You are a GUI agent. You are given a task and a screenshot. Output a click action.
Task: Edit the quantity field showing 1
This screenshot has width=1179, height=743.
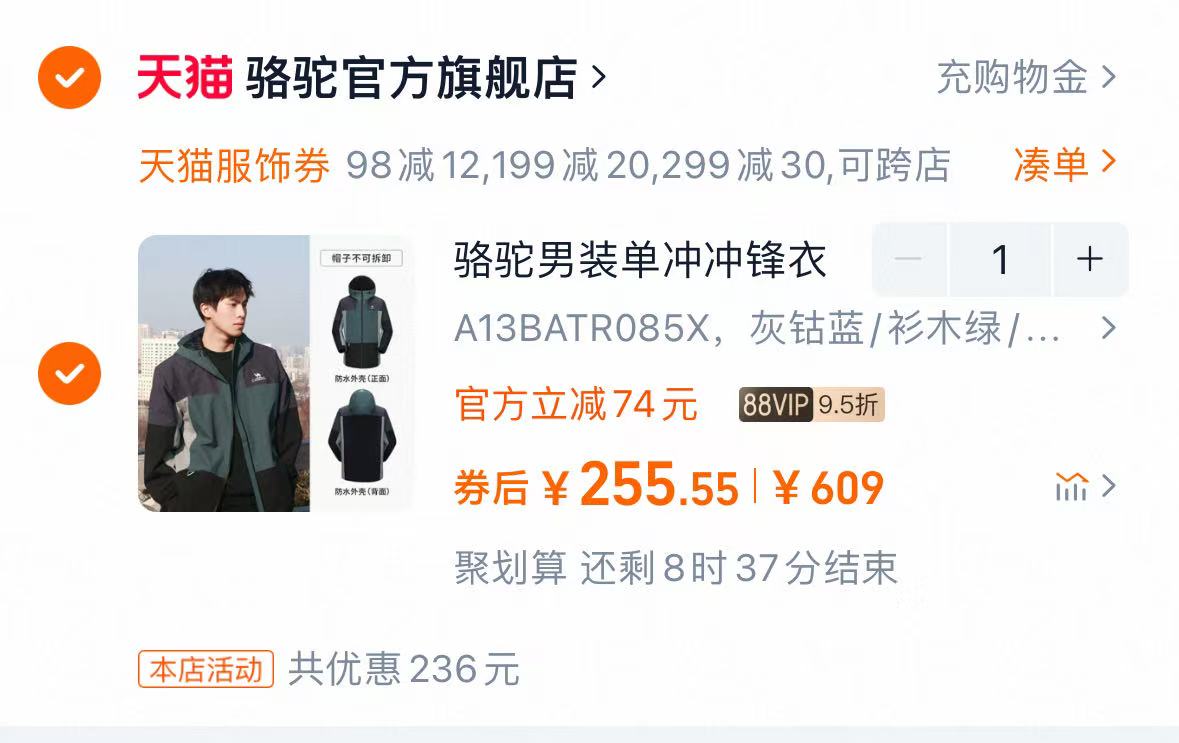tap(999, 260)
